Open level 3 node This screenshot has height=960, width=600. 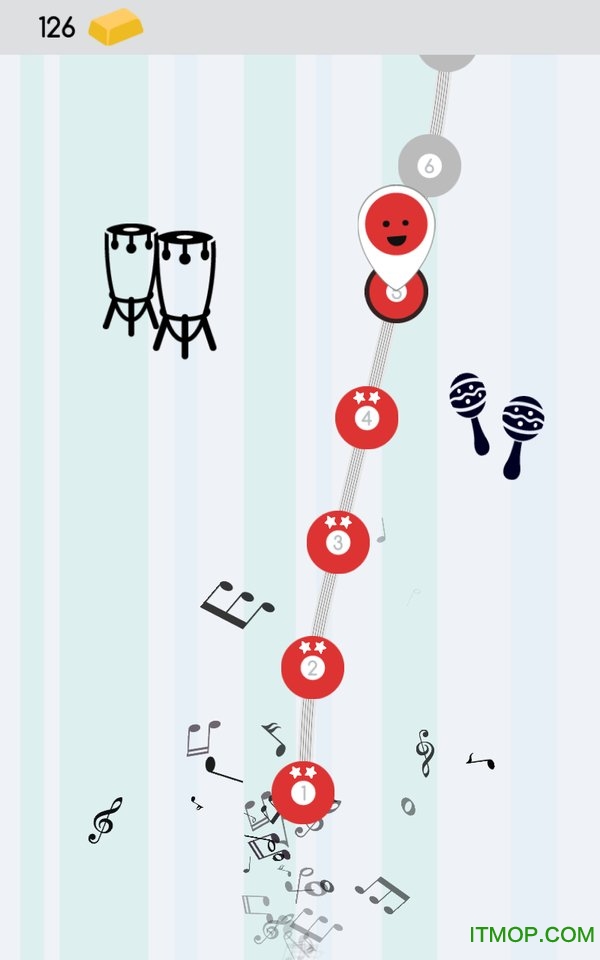click(338, 542)
